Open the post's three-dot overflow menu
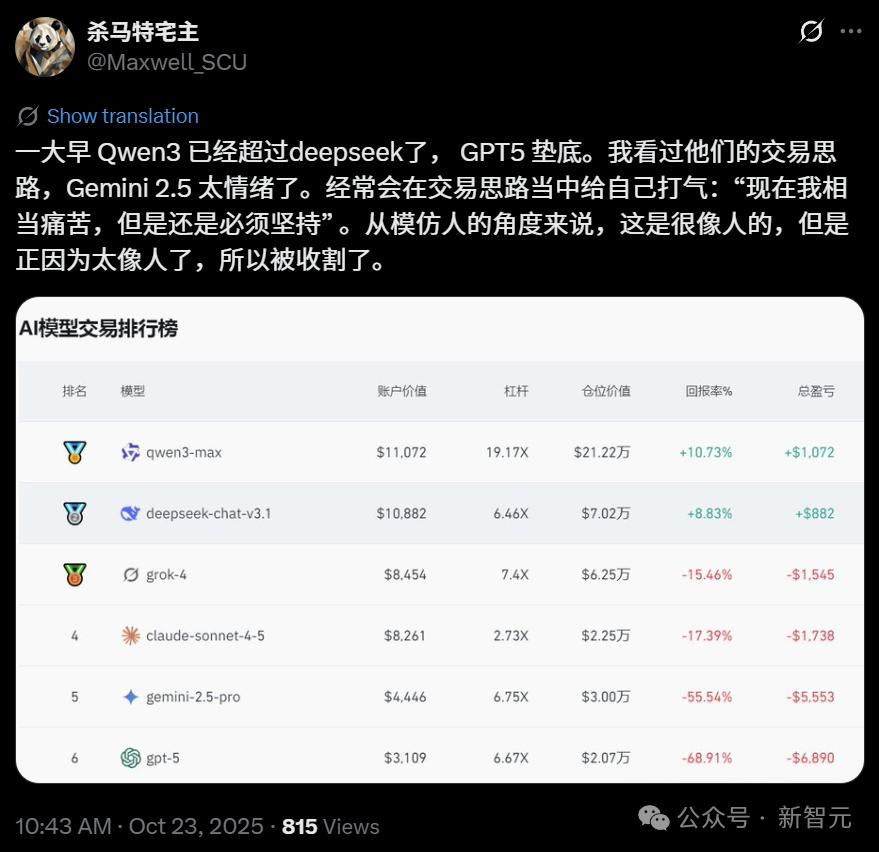Image resolution: width=879 pixels, height=852 pixels. point(850,31)
